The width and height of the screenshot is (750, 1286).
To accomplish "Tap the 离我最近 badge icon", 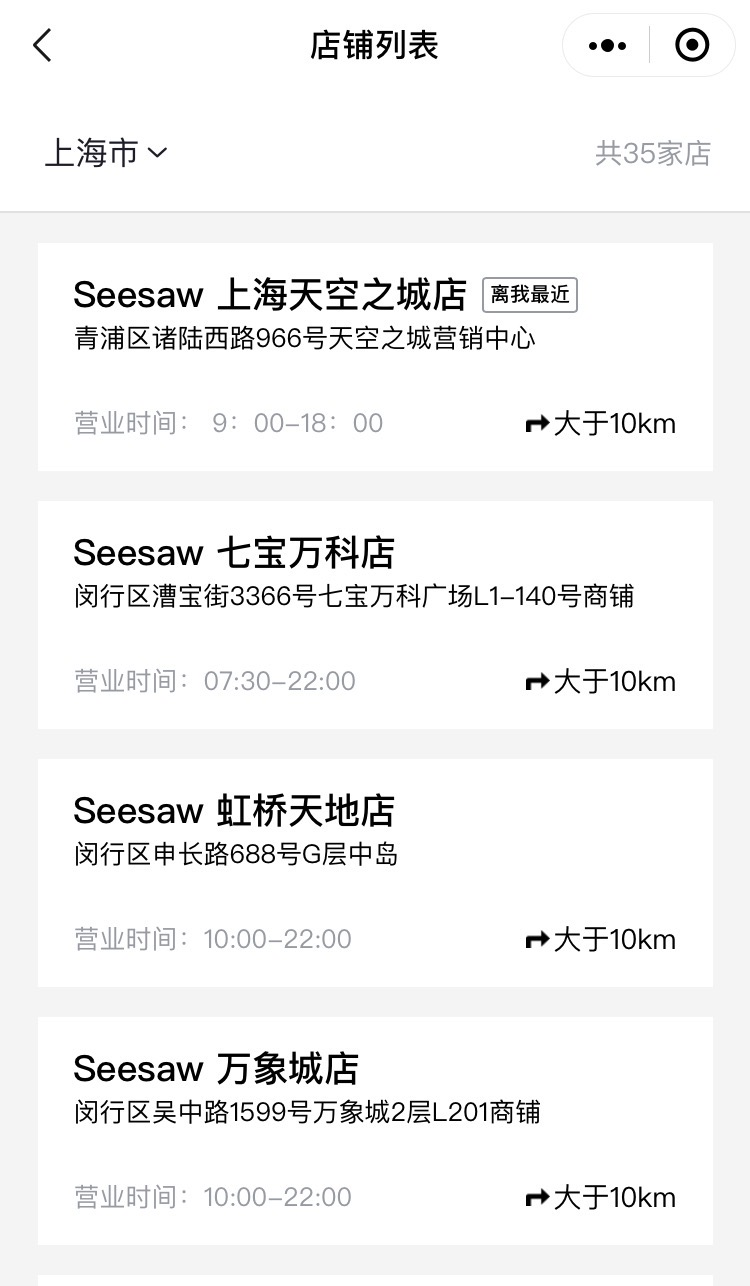I will tap(529, 295).
